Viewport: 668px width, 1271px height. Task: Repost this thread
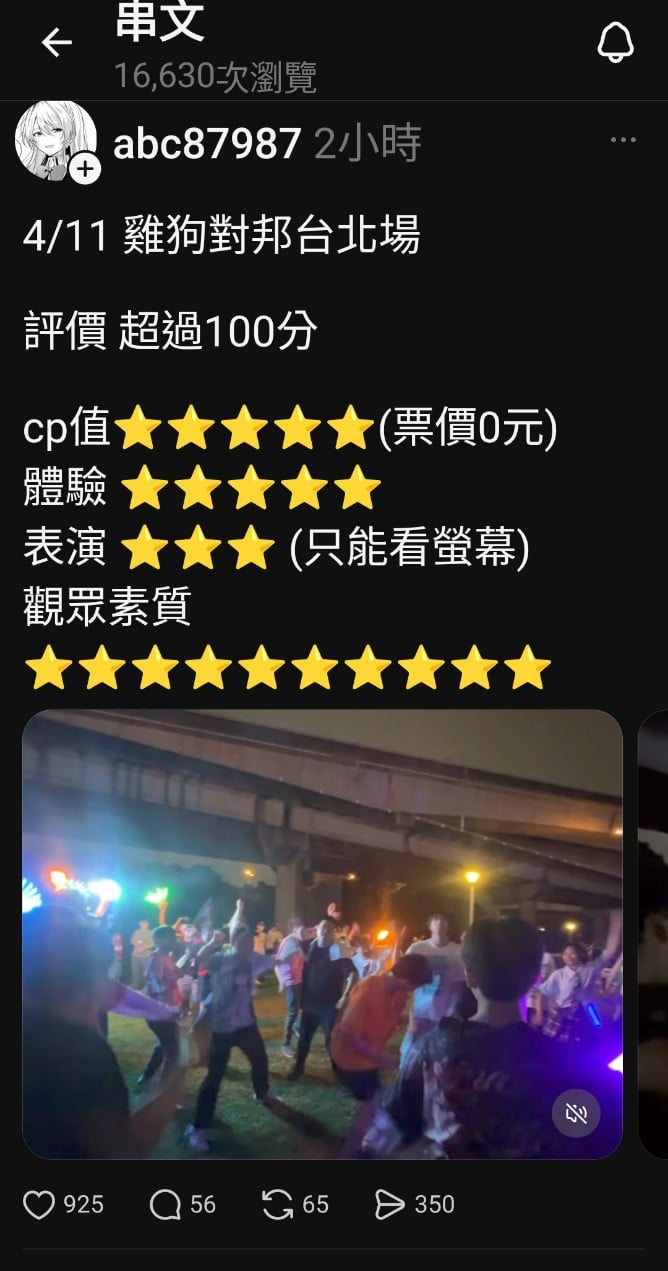(277, 1205)
